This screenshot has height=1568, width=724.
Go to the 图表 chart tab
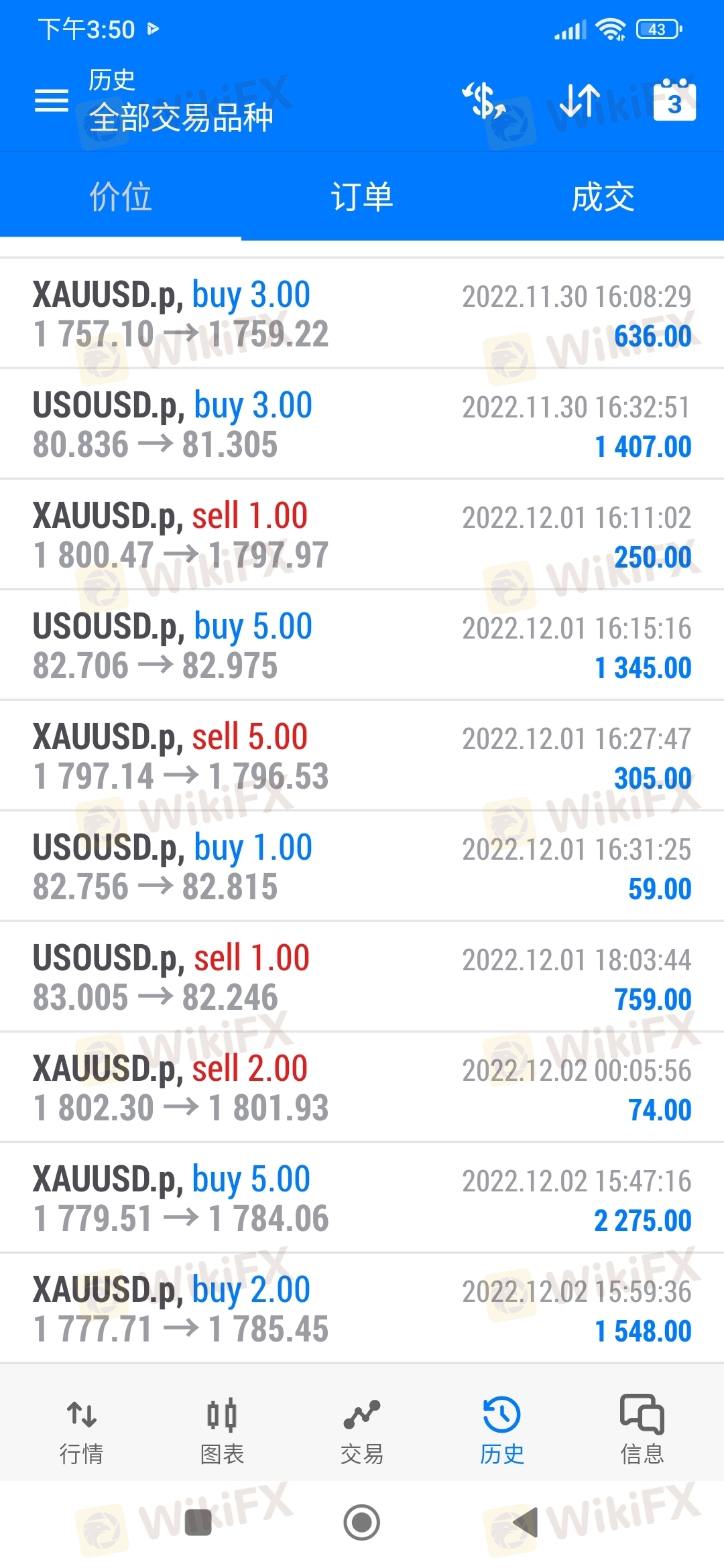222,1430
